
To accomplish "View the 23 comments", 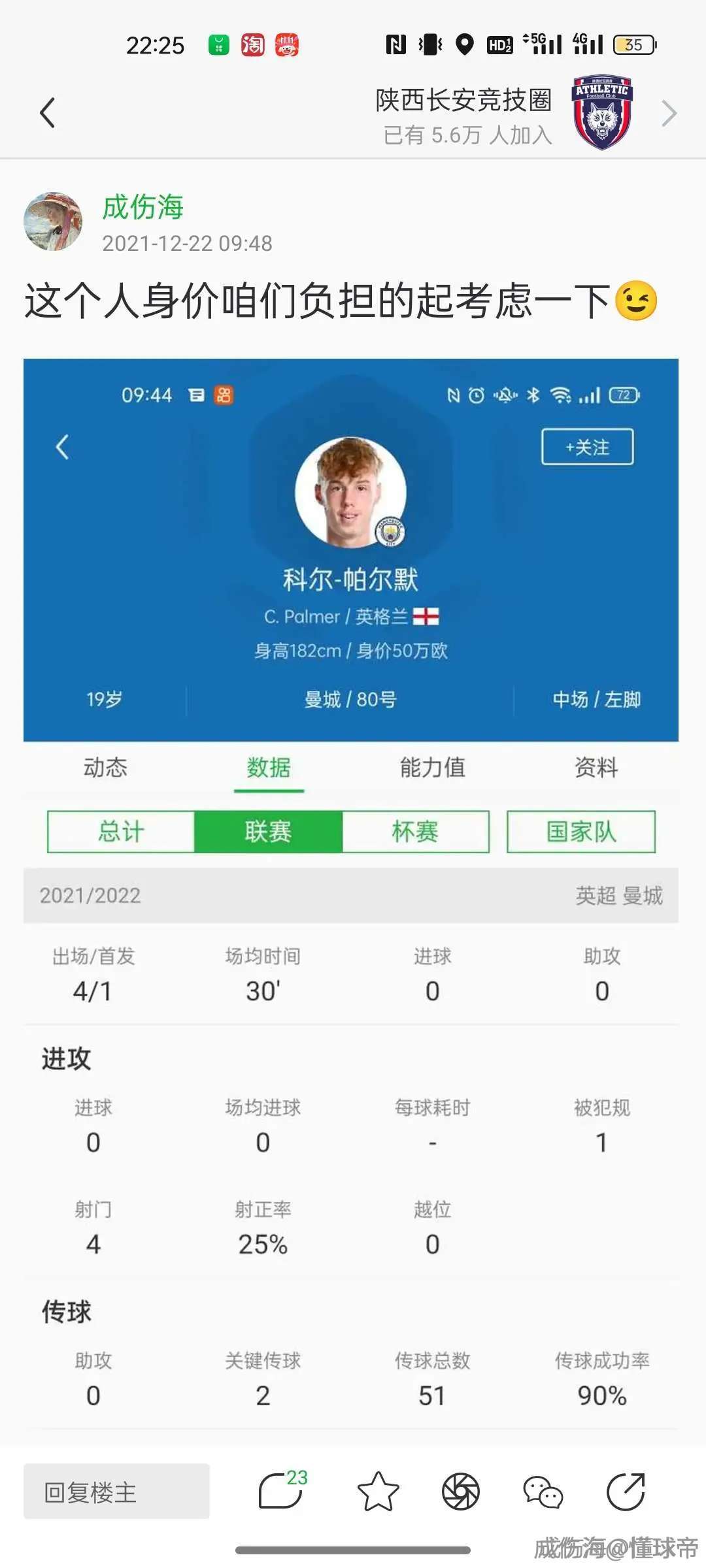I will point(282,1490).
